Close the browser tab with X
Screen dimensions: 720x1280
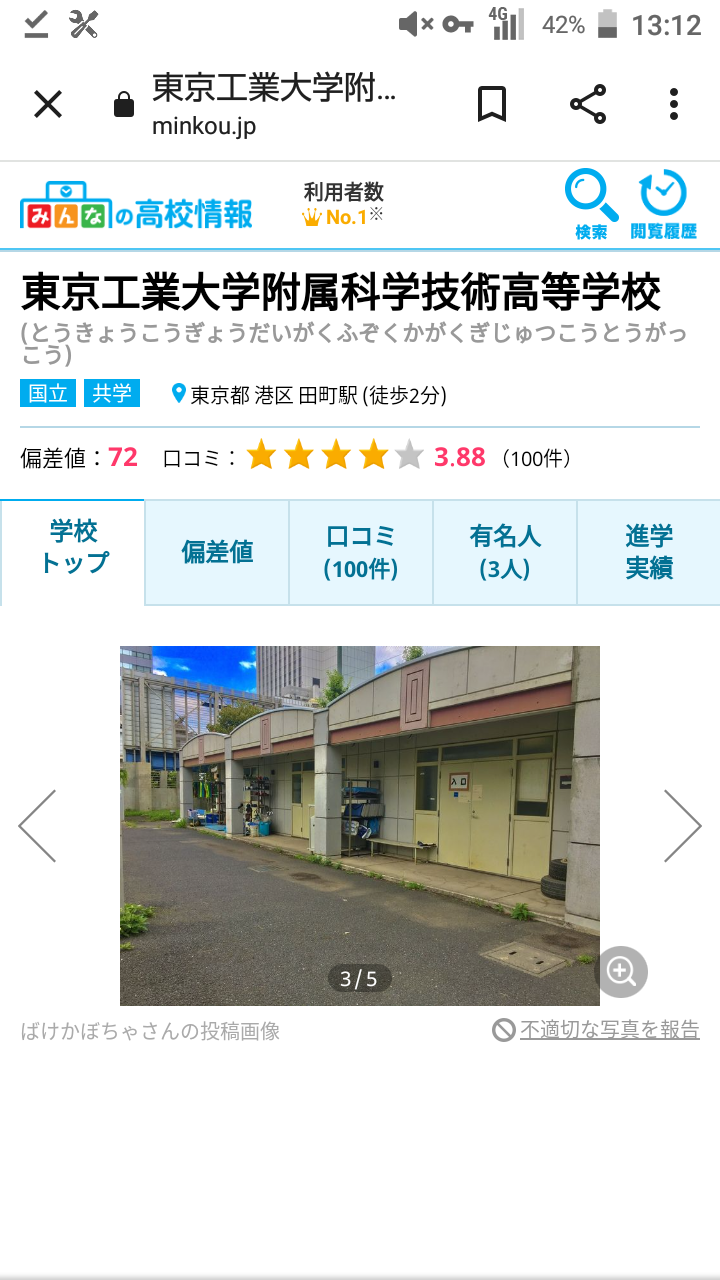tap(48, 104)
